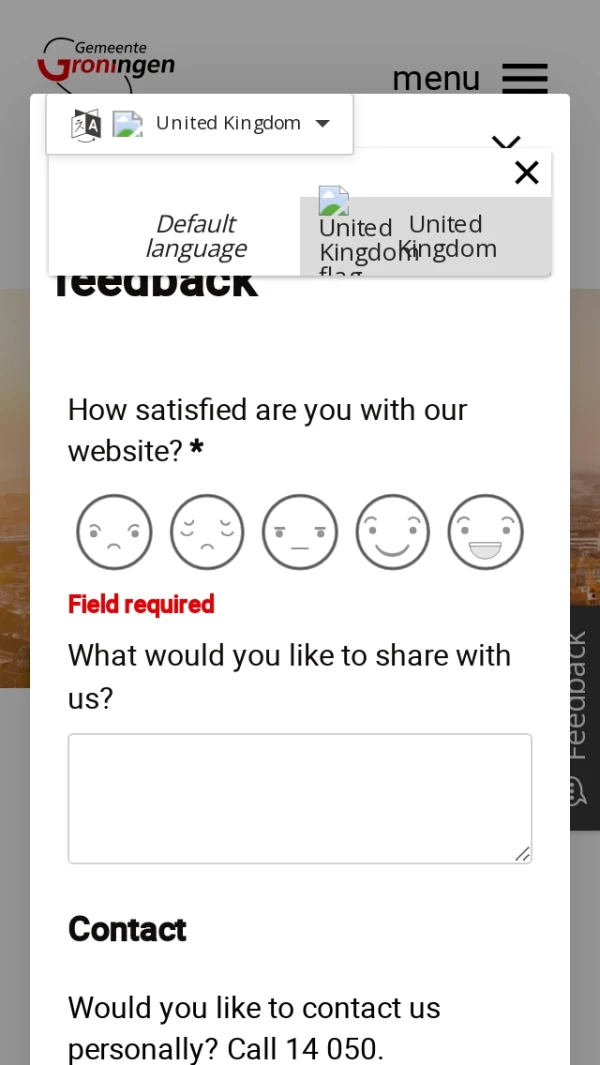
Task: Close the language selection panel
Action: click(526, 173)
